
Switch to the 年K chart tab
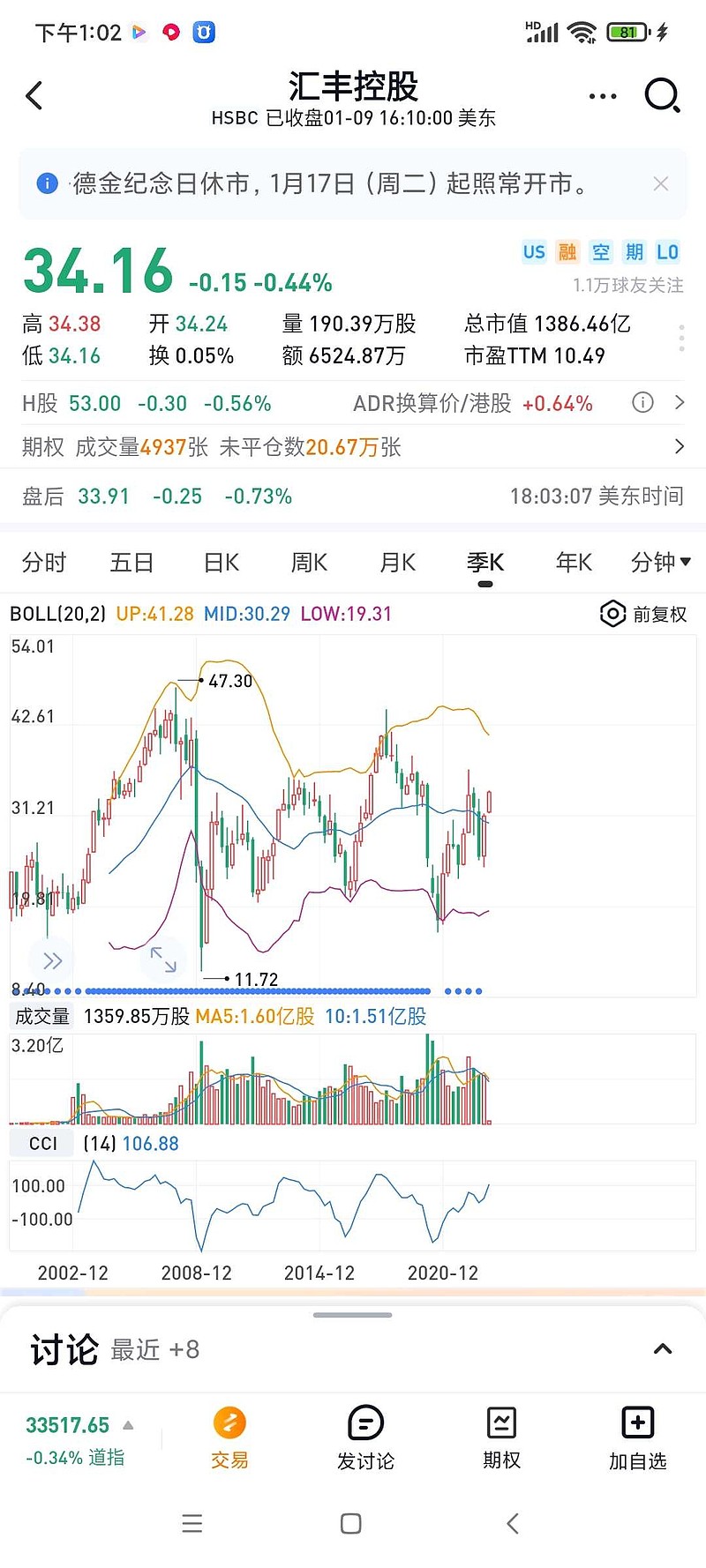[573, 562]
